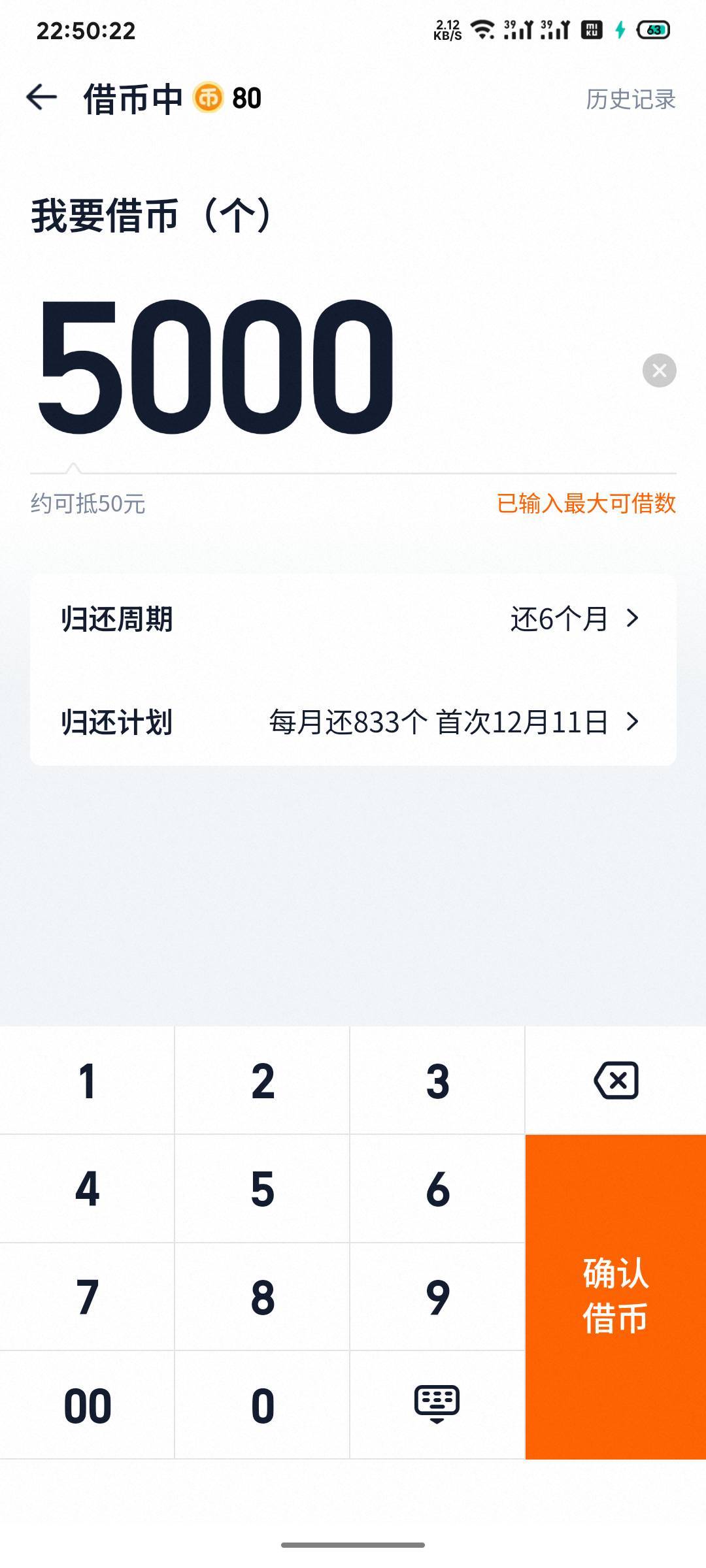Clear the entered 5000 amount

pos(659,370)
